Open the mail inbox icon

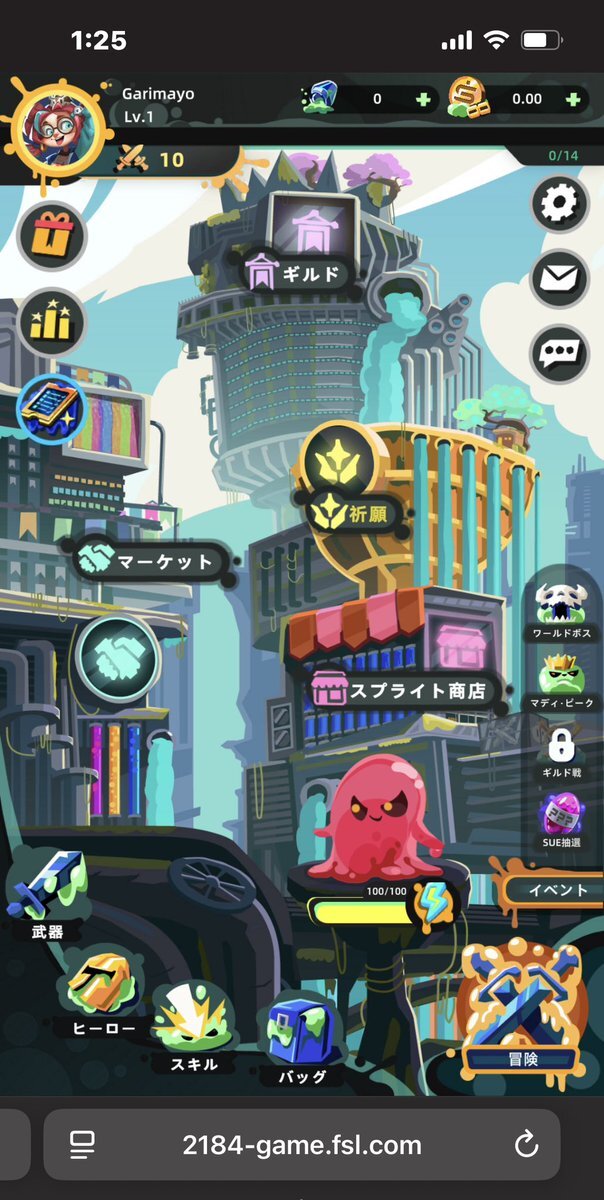pos(559,279)
